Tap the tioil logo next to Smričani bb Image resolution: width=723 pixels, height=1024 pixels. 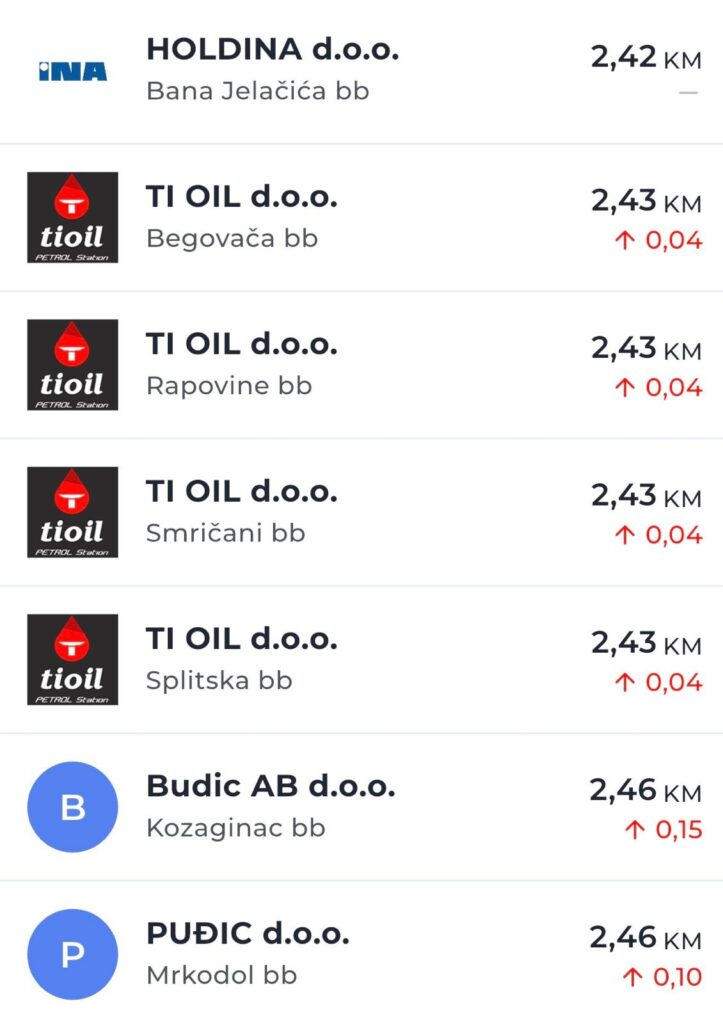(x=72, y=510)
